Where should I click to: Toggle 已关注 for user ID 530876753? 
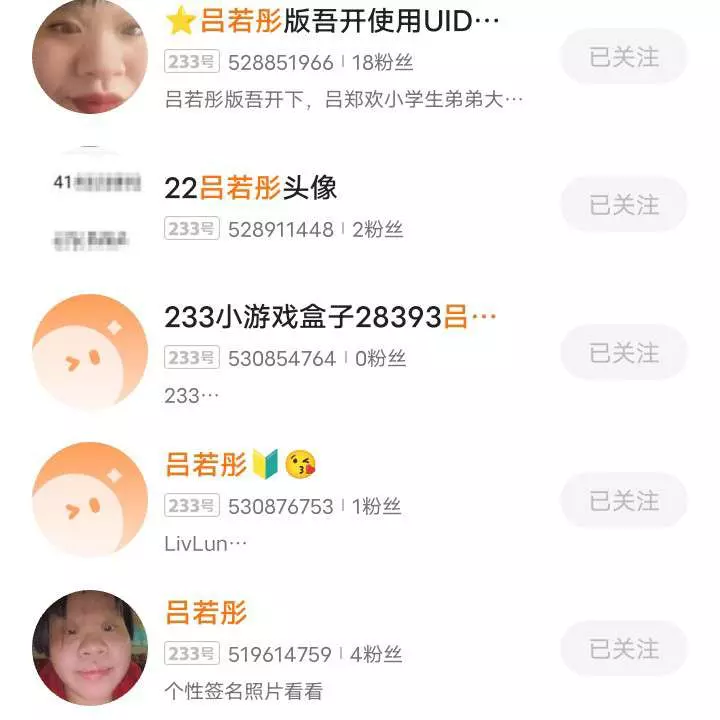[x=624, y=500]
